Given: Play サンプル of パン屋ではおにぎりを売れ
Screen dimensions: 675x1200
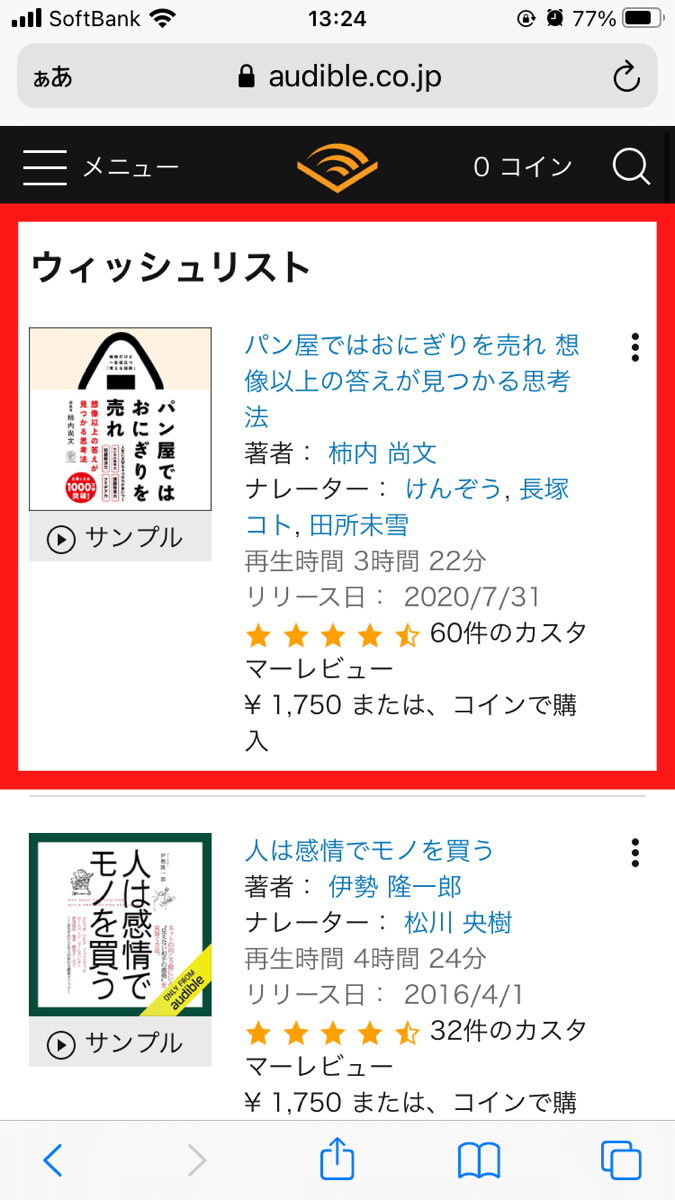Looking at the screenshot, I should click(120, 538).
